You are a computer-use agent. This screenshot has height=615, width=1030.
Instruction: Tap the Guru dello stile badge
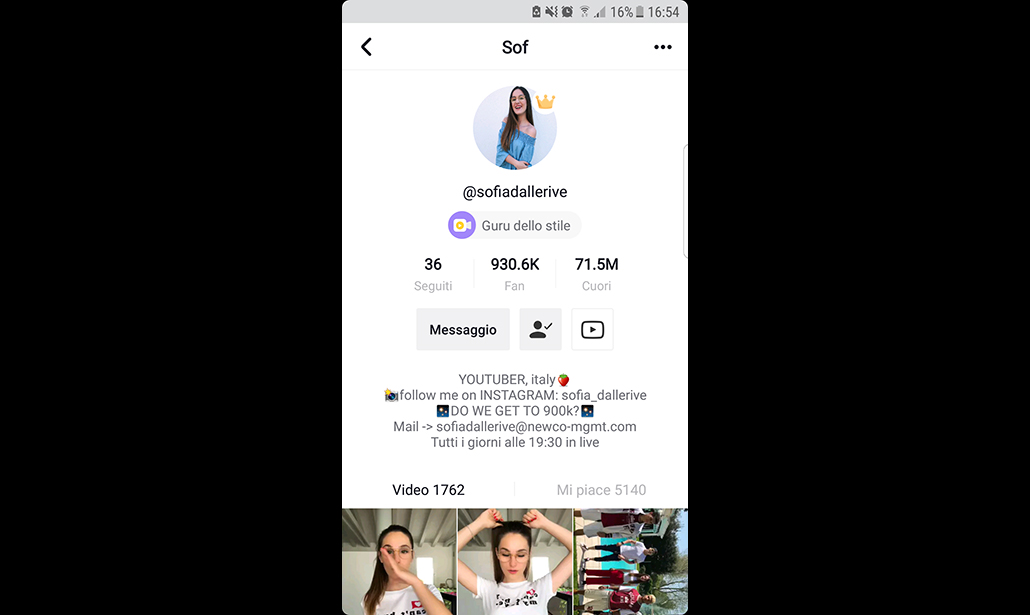(514, 226)
